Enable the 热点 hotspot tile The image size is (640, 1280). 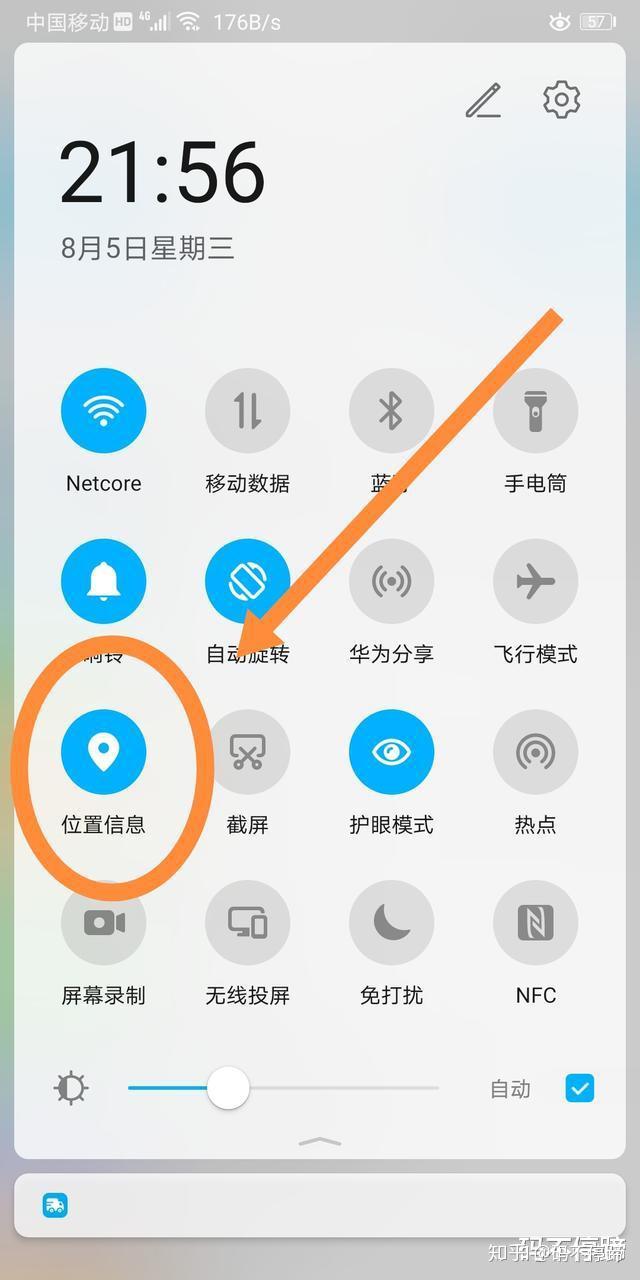[x=535, y=752]
